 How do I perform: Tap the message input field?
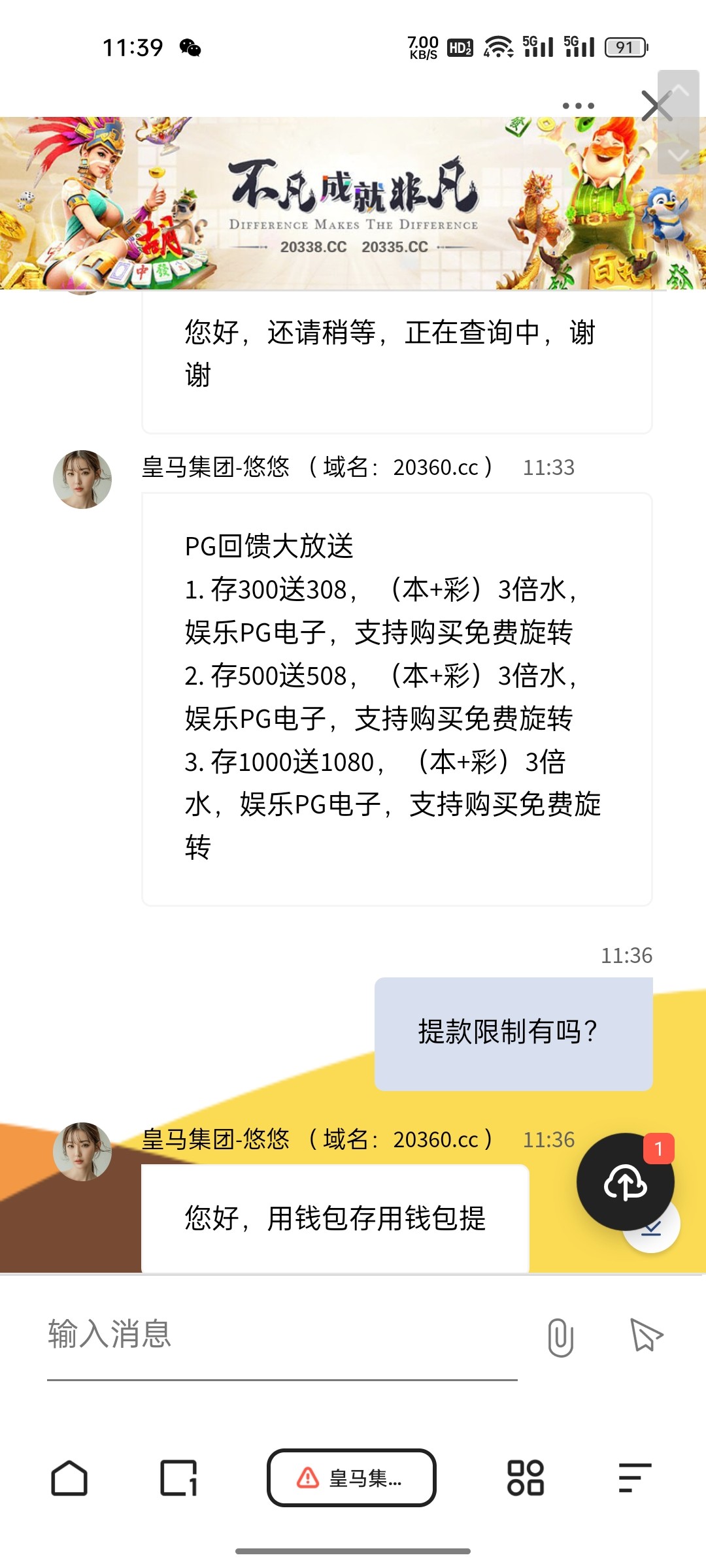(281, 1335)
